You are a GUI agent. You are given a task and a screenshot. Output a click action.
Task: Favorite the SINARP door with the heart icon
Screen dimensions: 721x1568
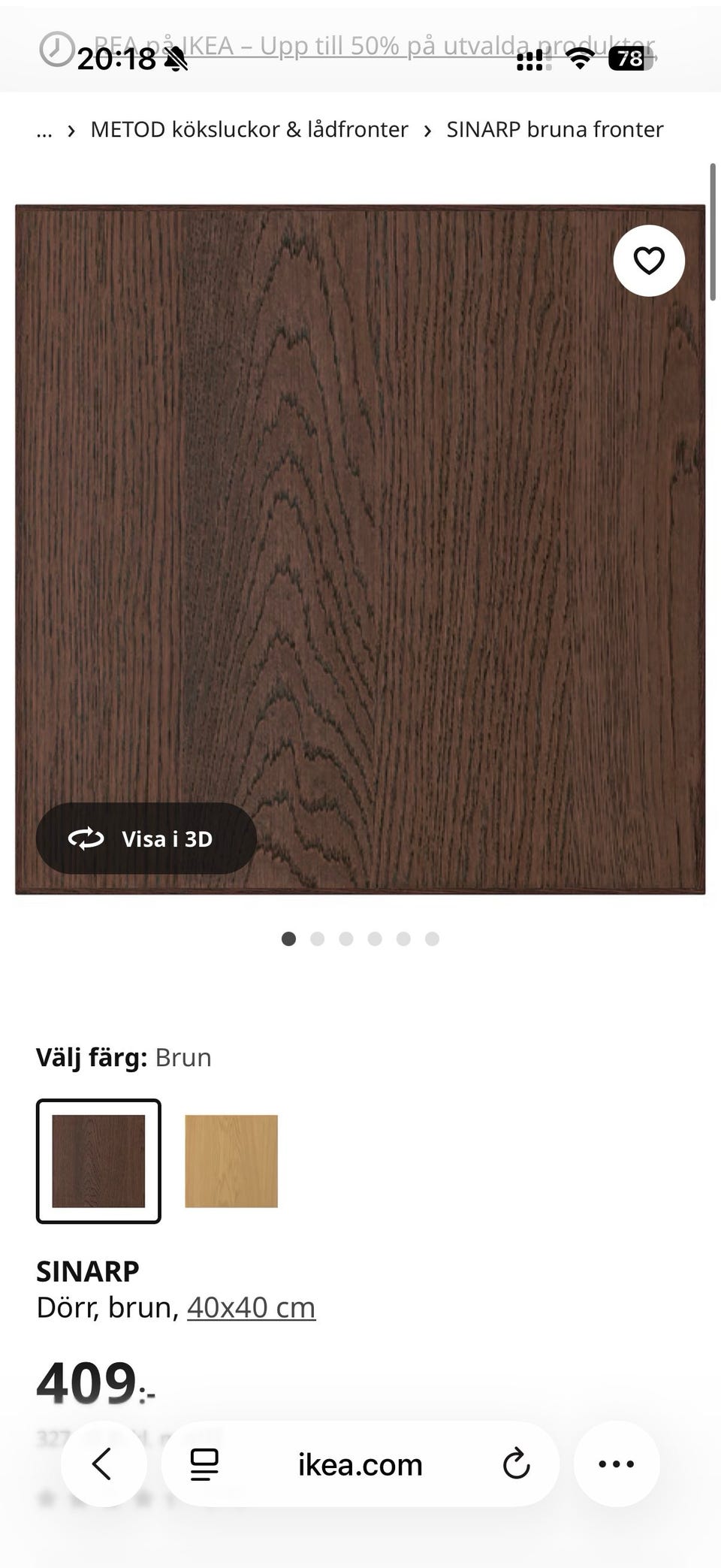[x=648, y=259]
